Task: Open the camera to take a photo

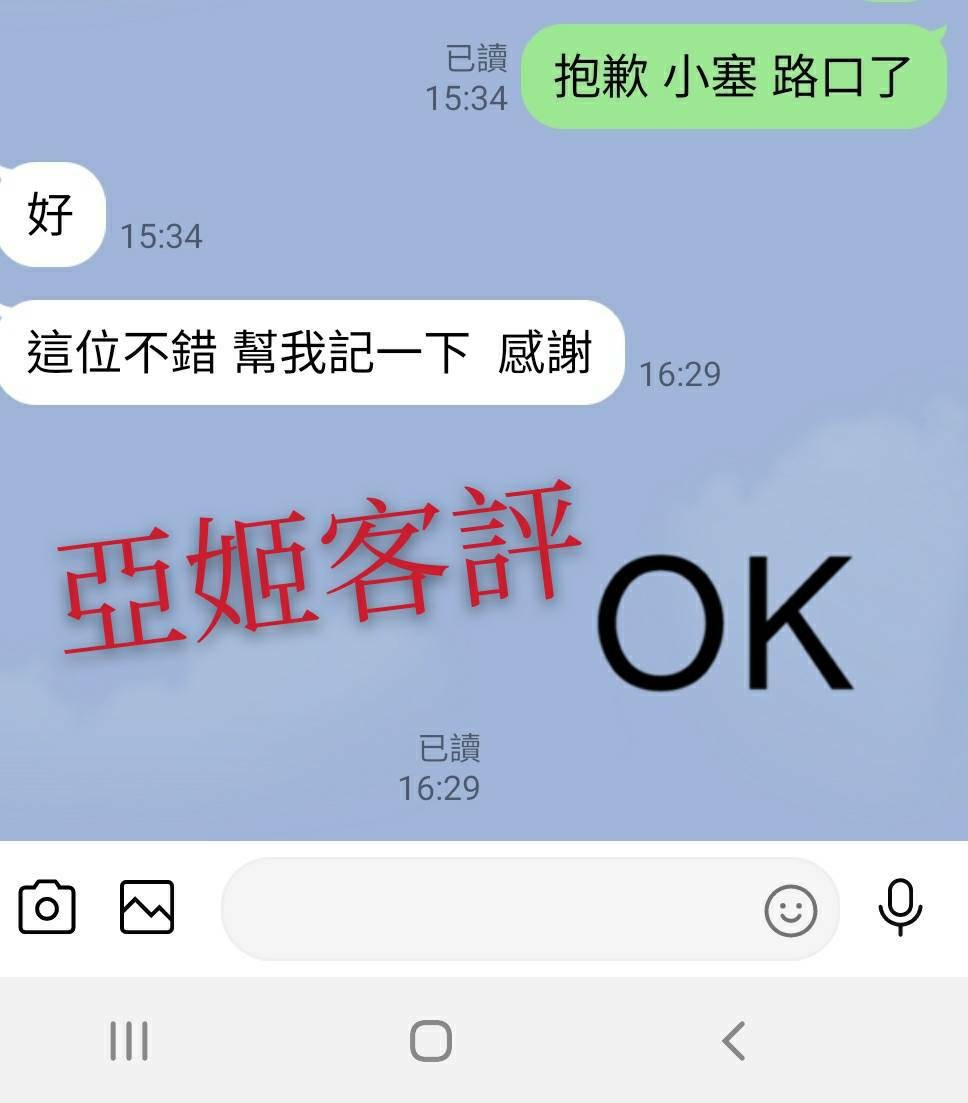Action: (x=47, y=907)
